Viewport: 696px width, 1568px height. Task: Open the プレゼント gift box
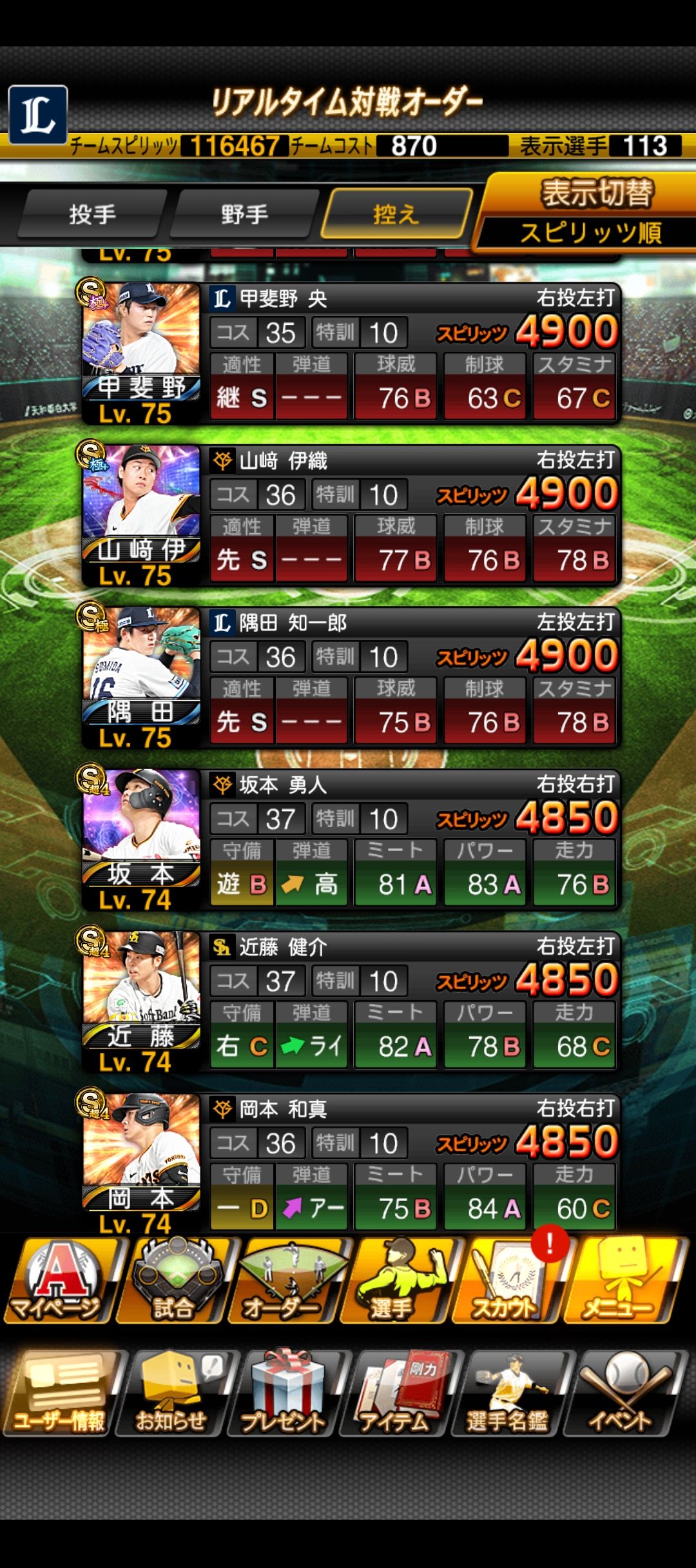tap(284, 1394)
